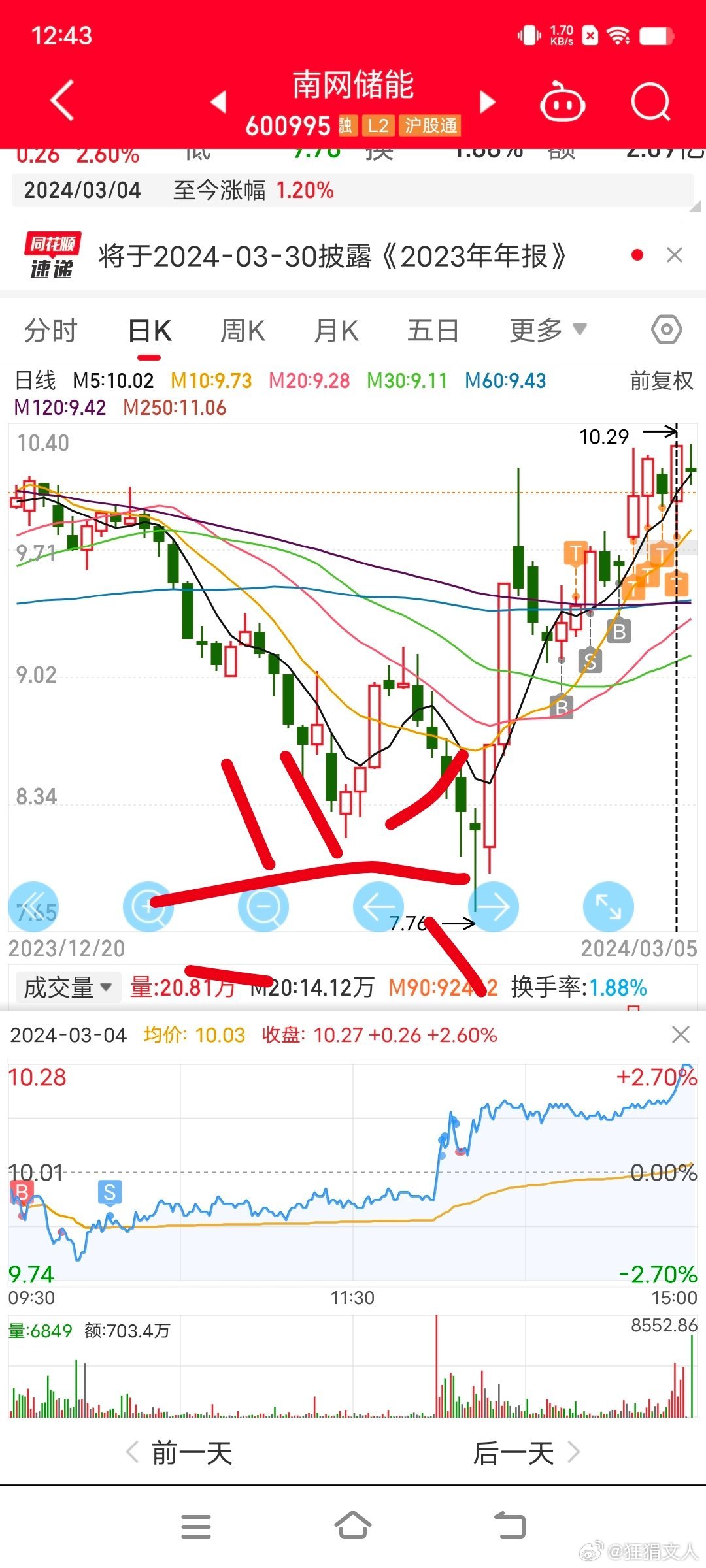Dismiss the annual report notice banner
Screen dimensions: 706x1568
675,255
